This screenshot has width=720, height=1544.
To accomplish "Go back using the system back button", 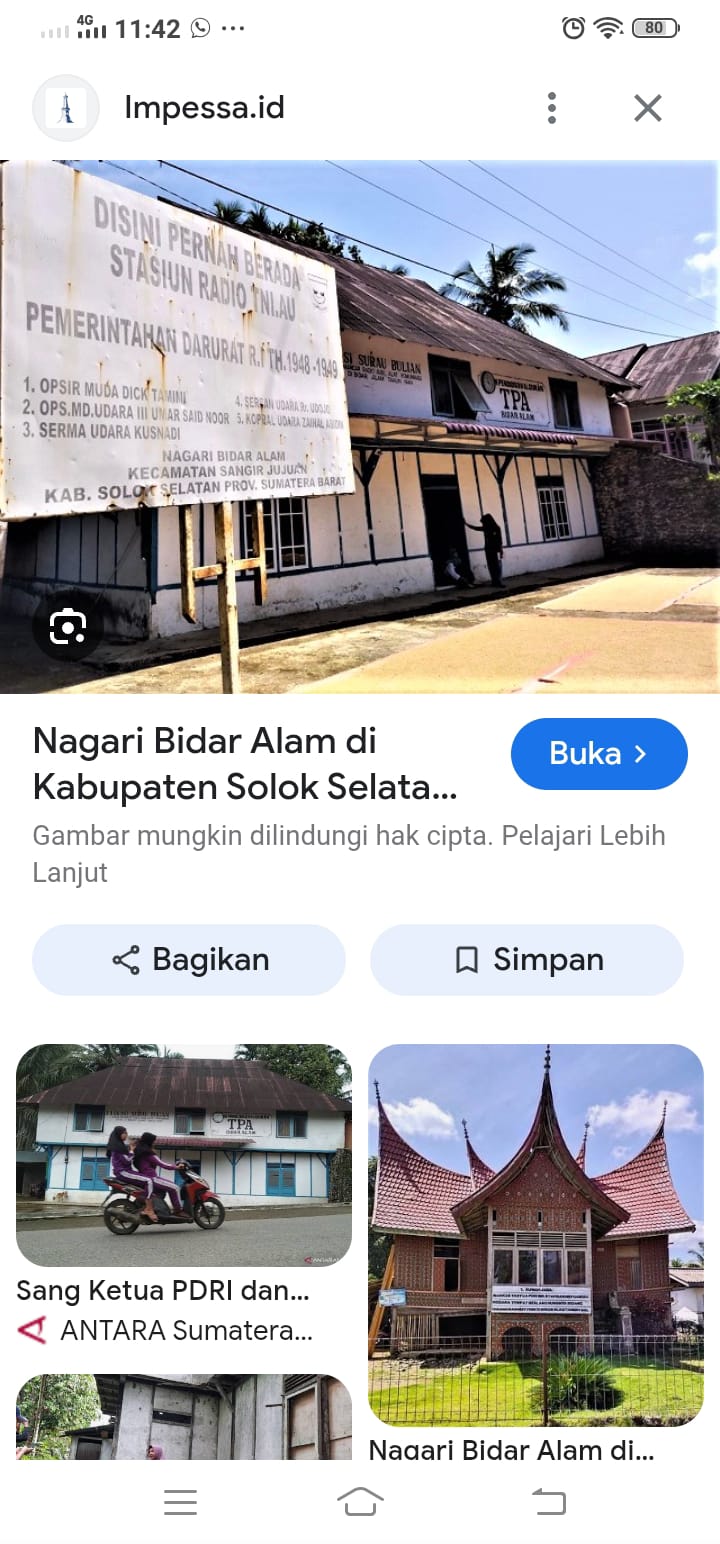I will 548,1501.
